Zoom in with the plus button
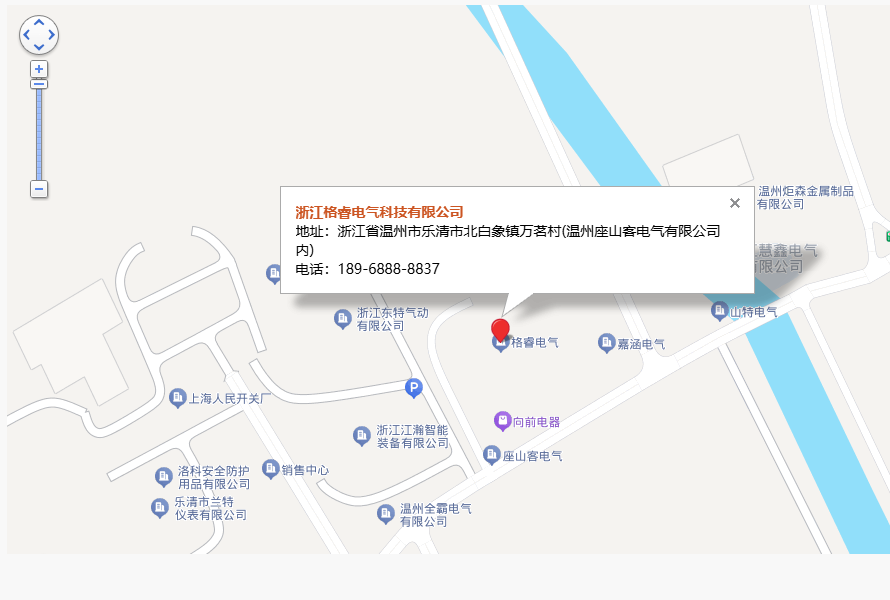 coord(39,69)
